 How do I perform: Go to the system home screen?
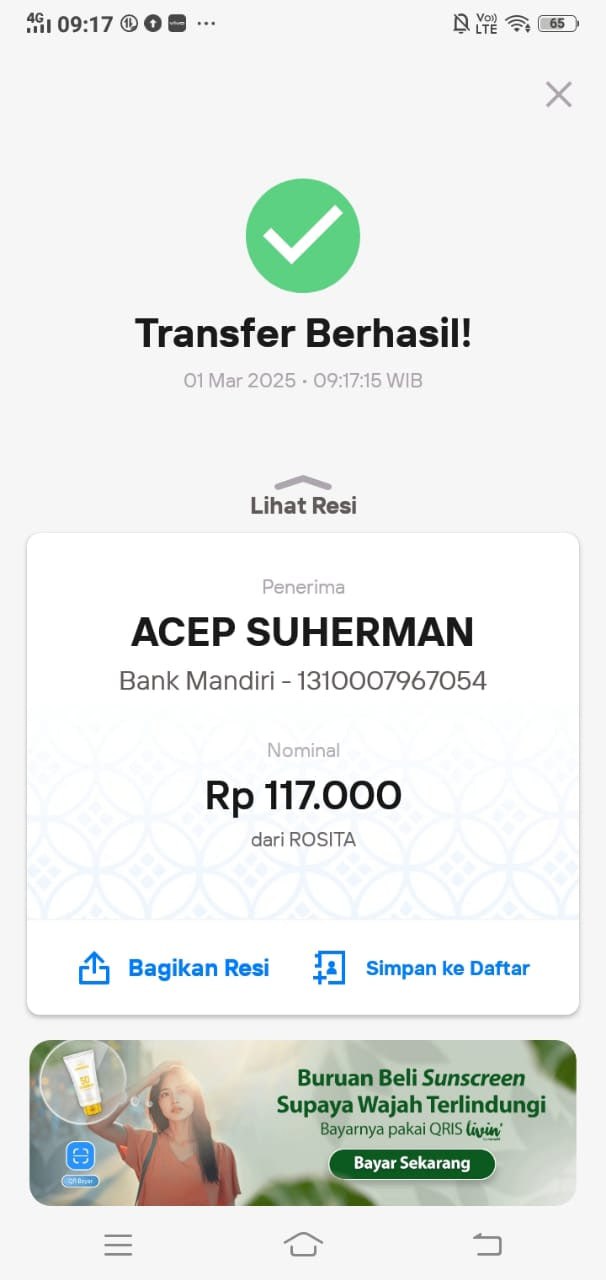[303, 1244]
